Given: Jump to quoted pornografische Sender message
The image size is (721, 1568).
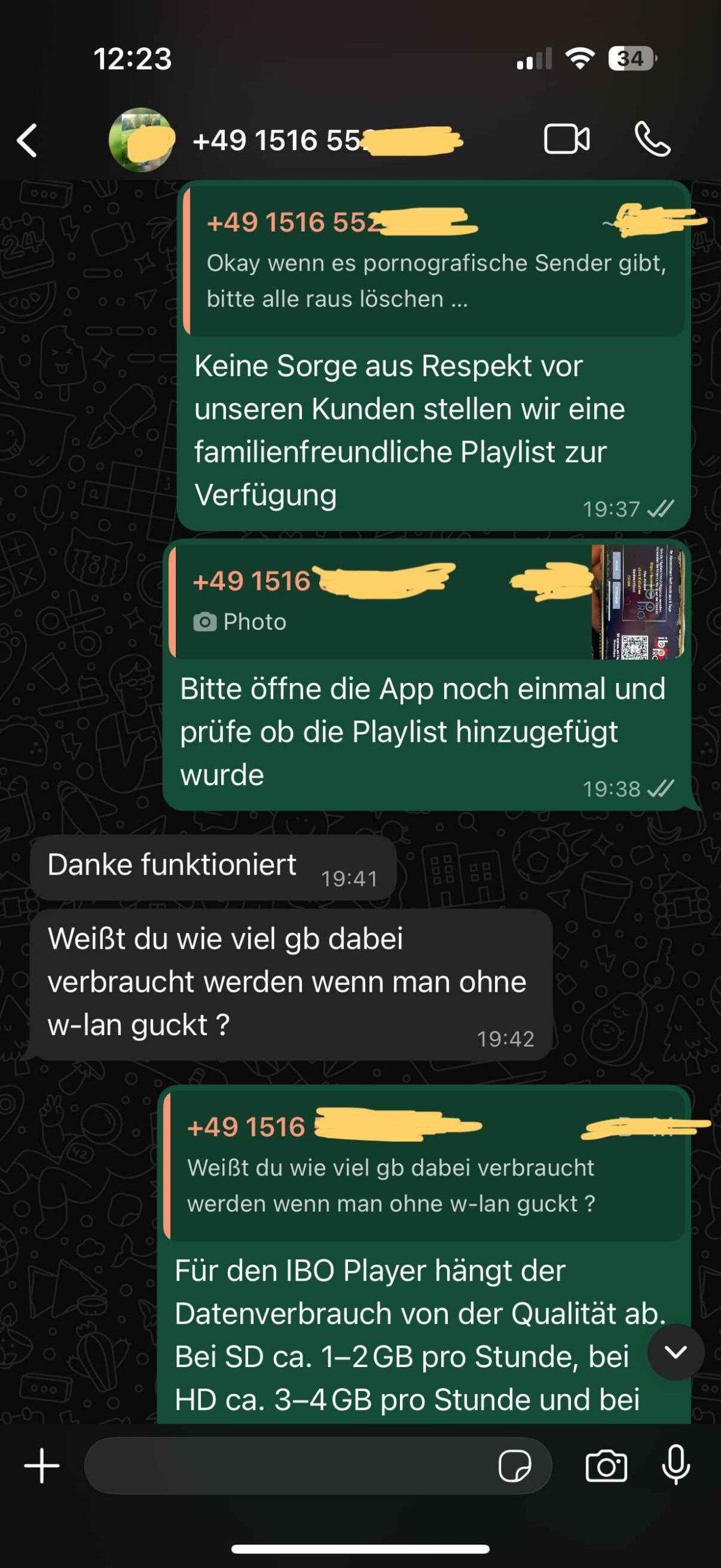Looking at the screenshot, I should point(435,262).
